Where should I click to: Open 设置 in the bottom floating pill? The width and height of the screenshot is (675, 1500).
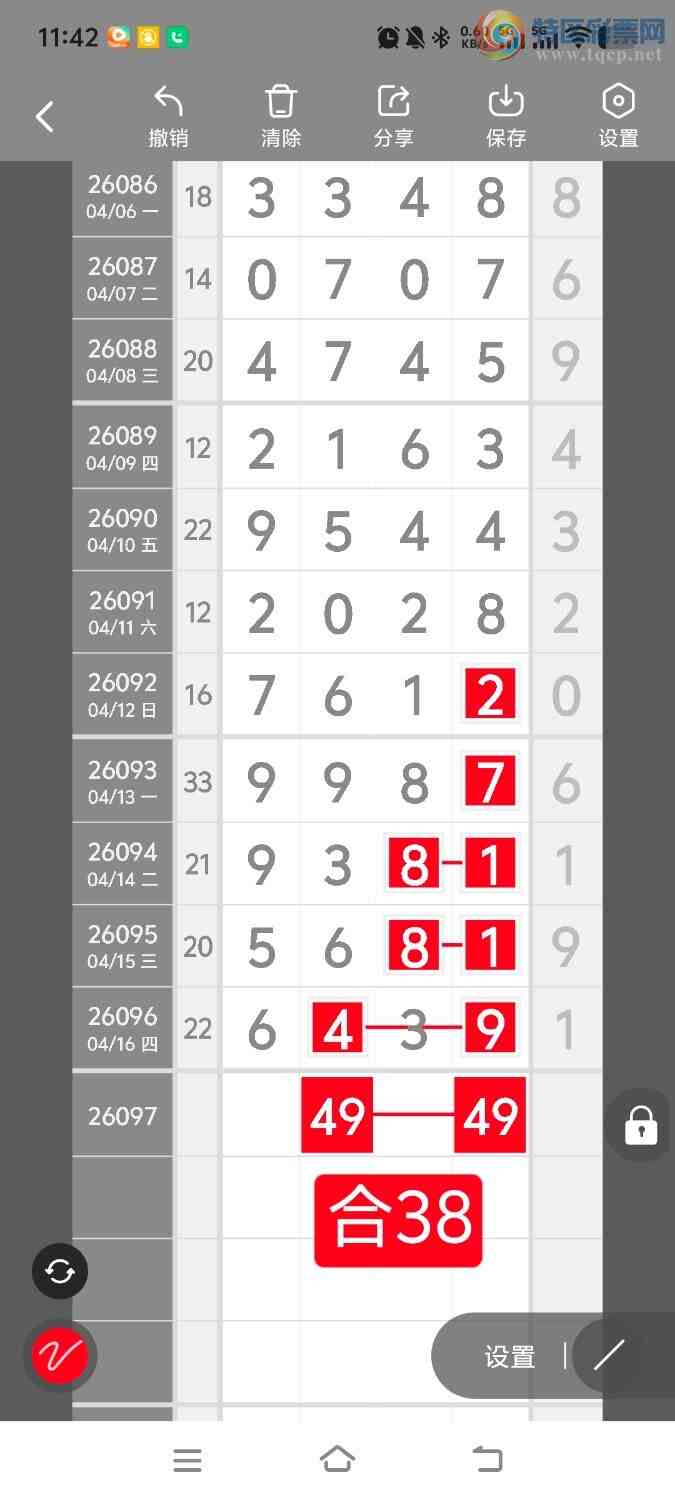point(510,1356)
